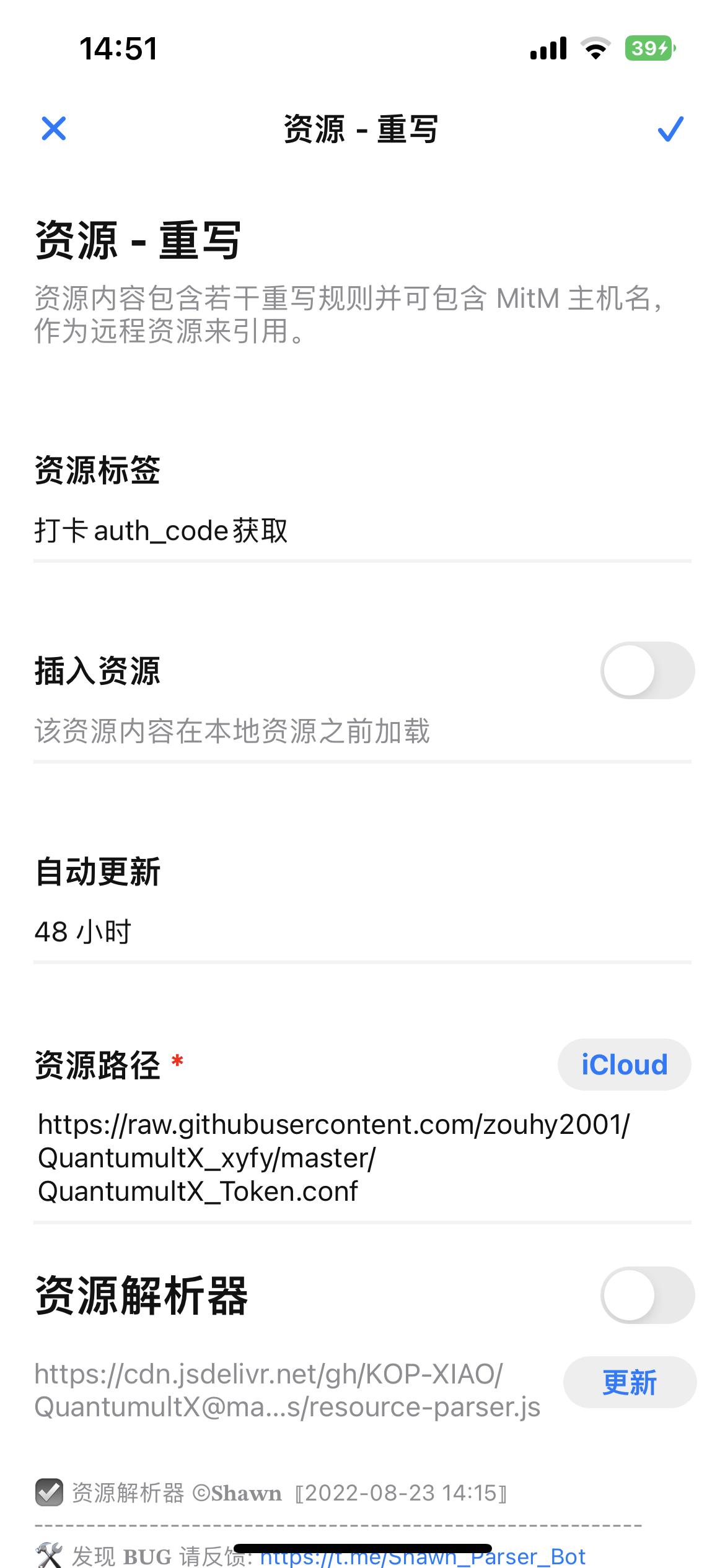The height and width of the screenshot is (1568, 725).
Task: Tap the iCloud badge next to 资源路径
Action: pos(624,1064)
